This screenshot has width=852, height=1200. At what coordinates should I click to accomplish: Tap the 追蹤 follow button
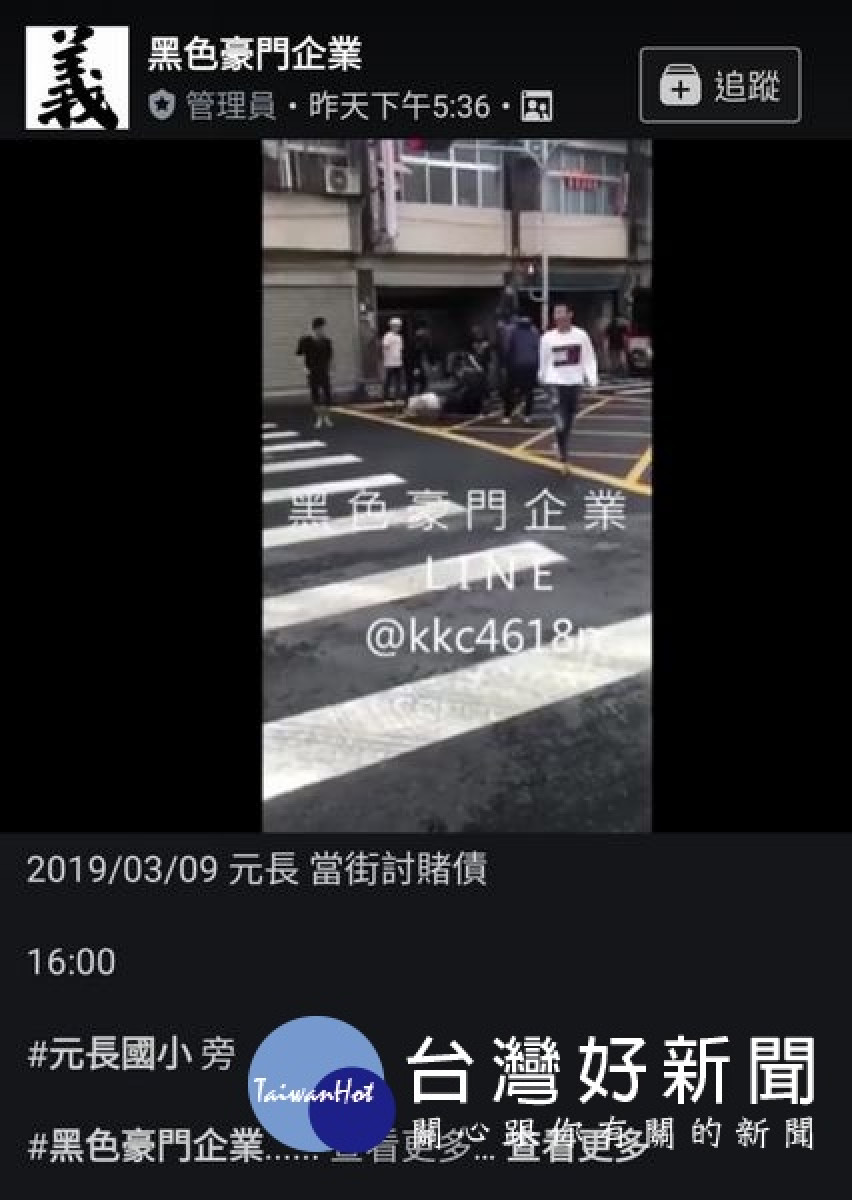click(x=720, y=86)
